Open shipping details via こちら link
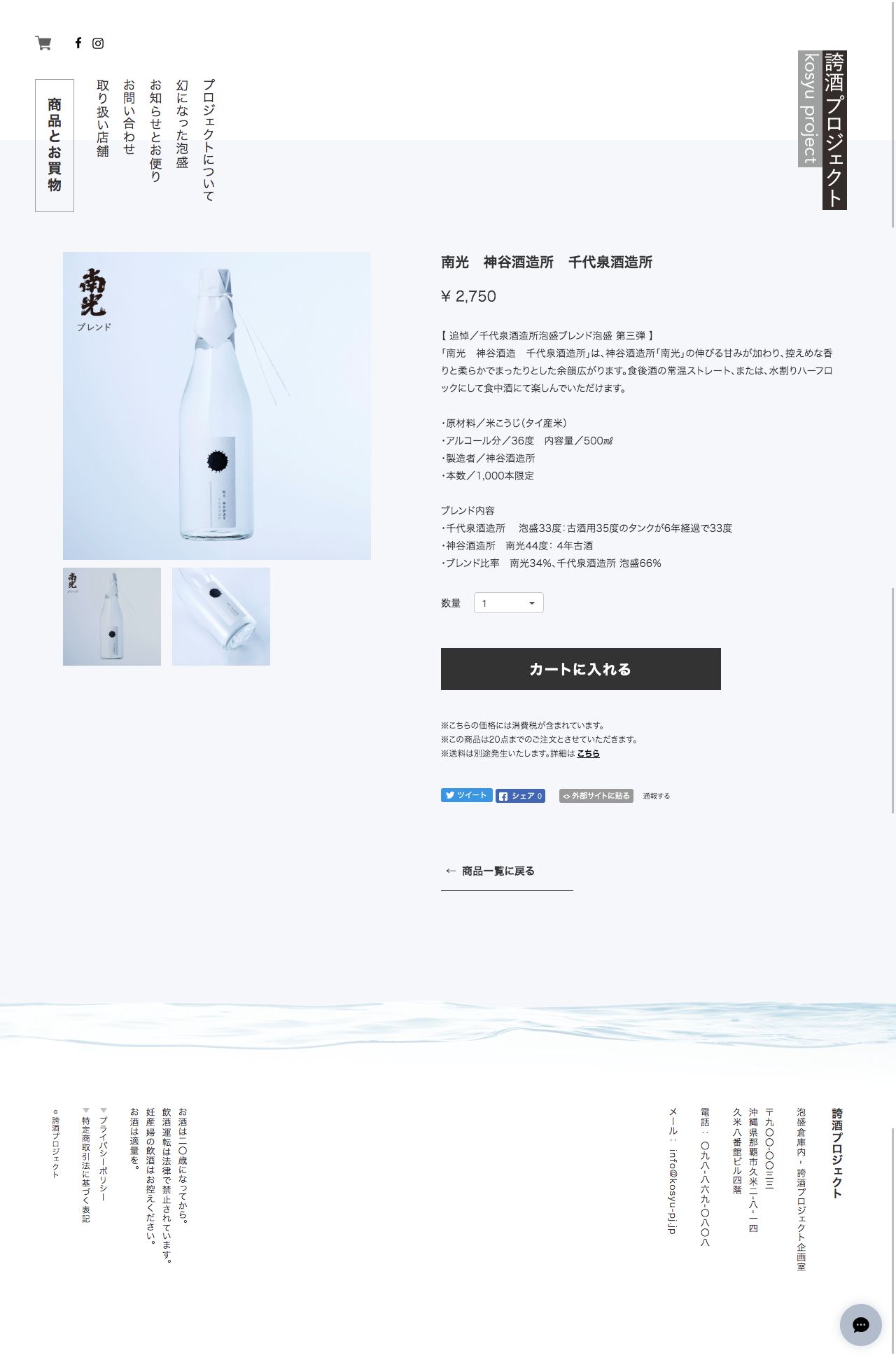Image resolution: width=896 pixels, height=1360 pixels. pyautogui.click(x=588, y=753)
